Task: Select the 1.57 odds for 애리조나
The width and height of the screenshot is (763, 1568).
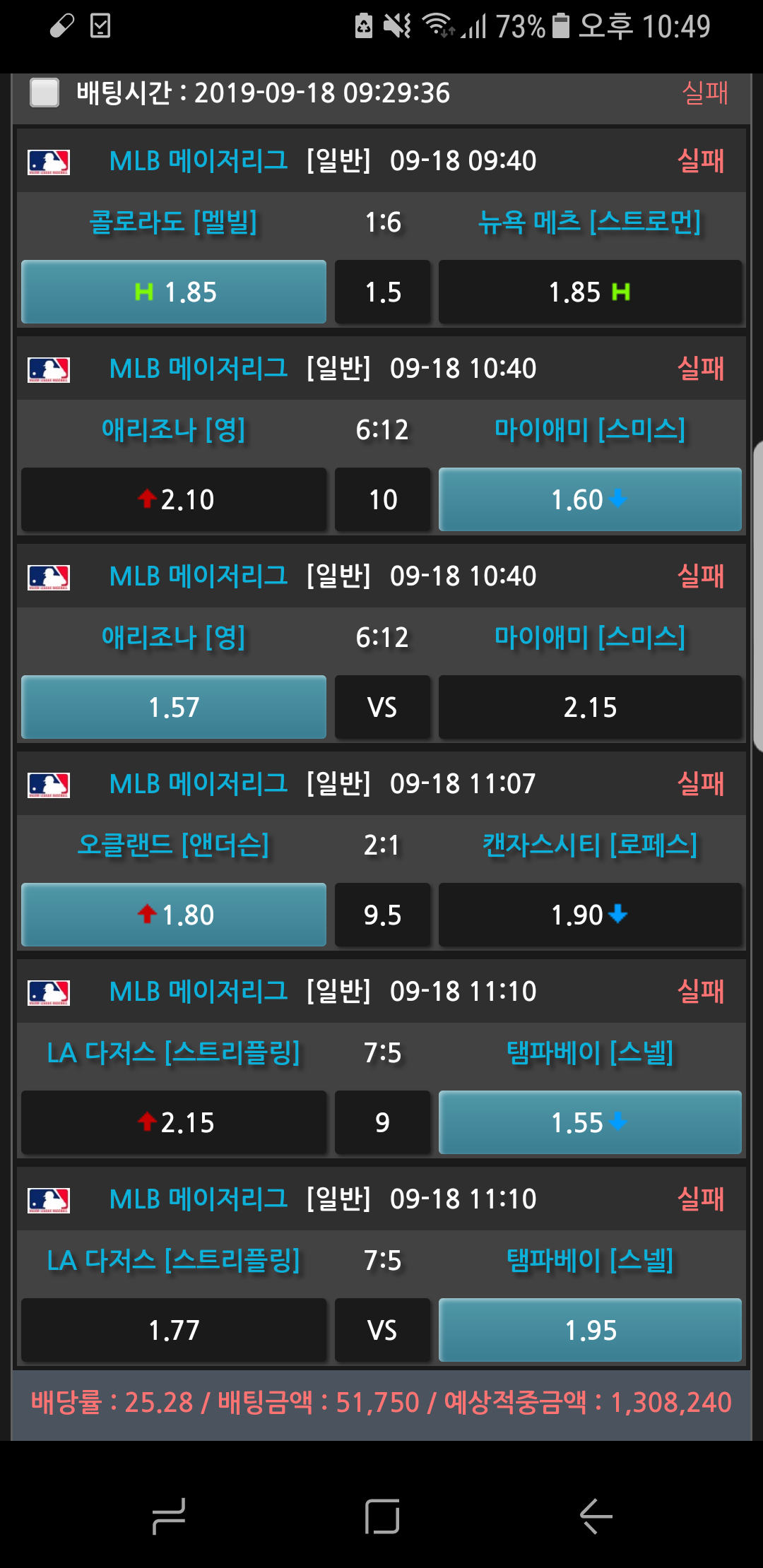Action: pyautogui.click(x=174, y=707)
